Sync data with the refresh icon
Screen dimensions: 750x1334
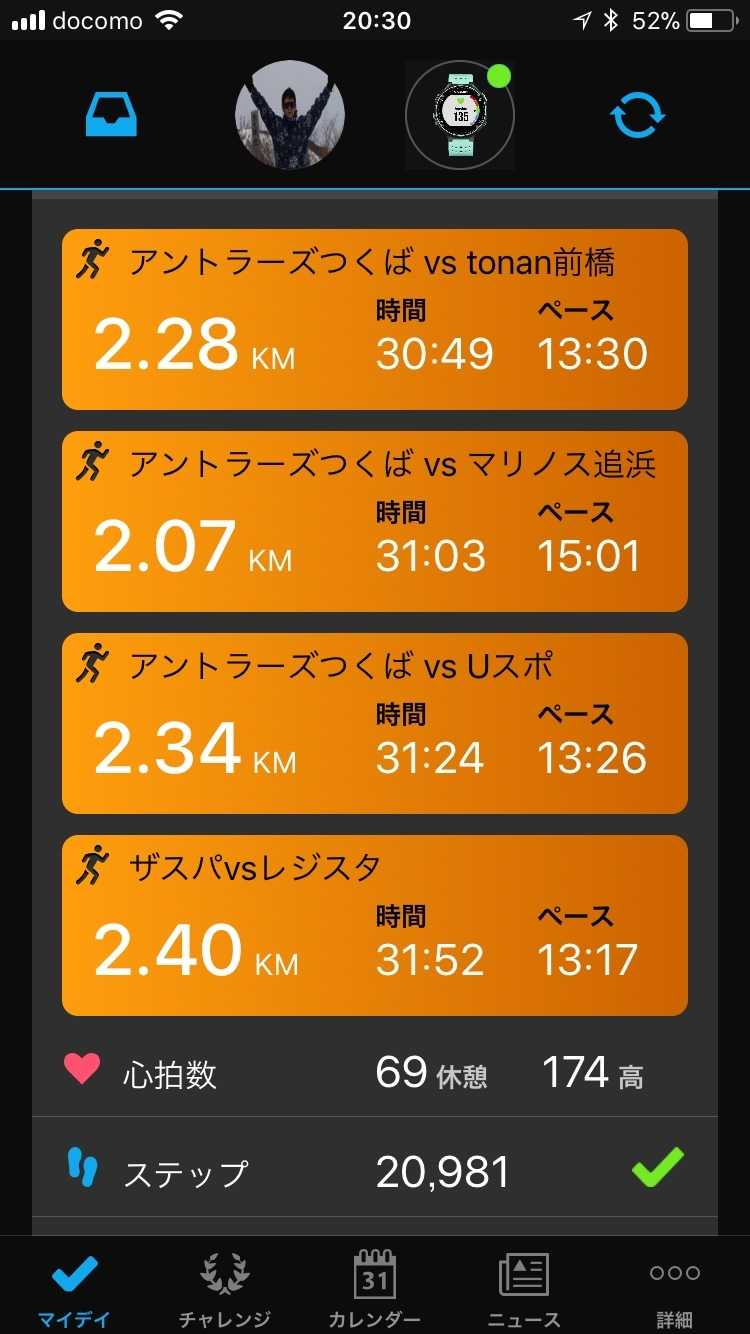(638, 116)
